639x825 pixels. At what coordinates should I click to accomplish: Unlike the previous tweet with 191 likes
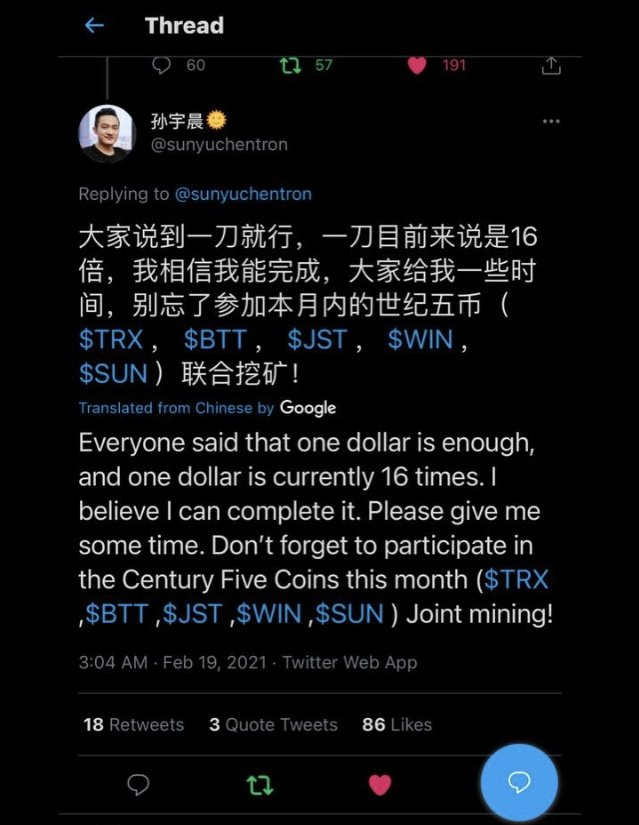pyautogui.click(x=418, y=65)
